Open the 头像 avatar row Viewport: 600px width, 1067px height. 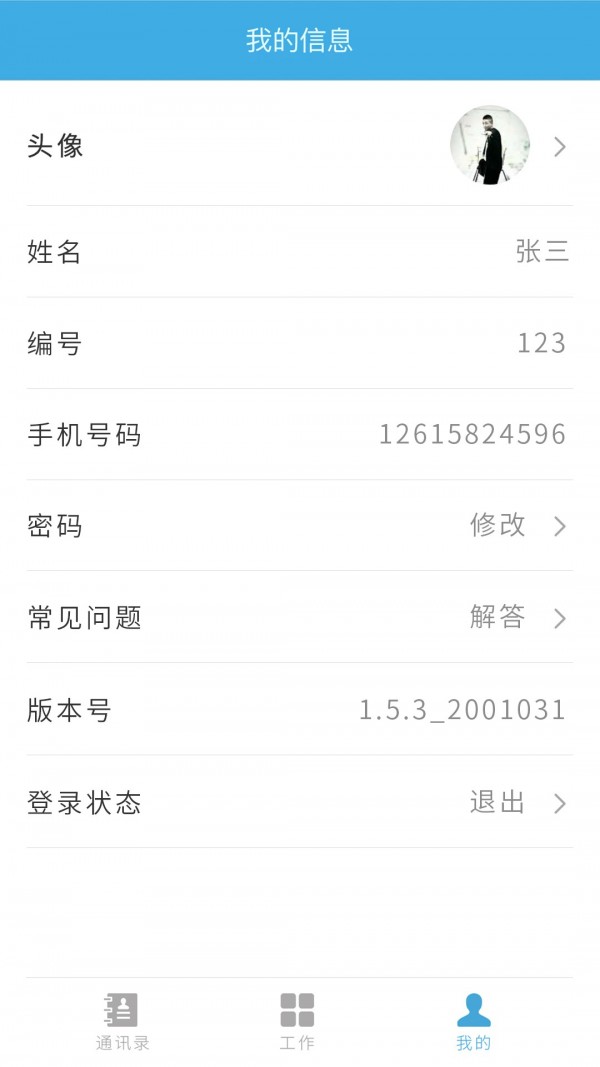[x=300, y=146]
